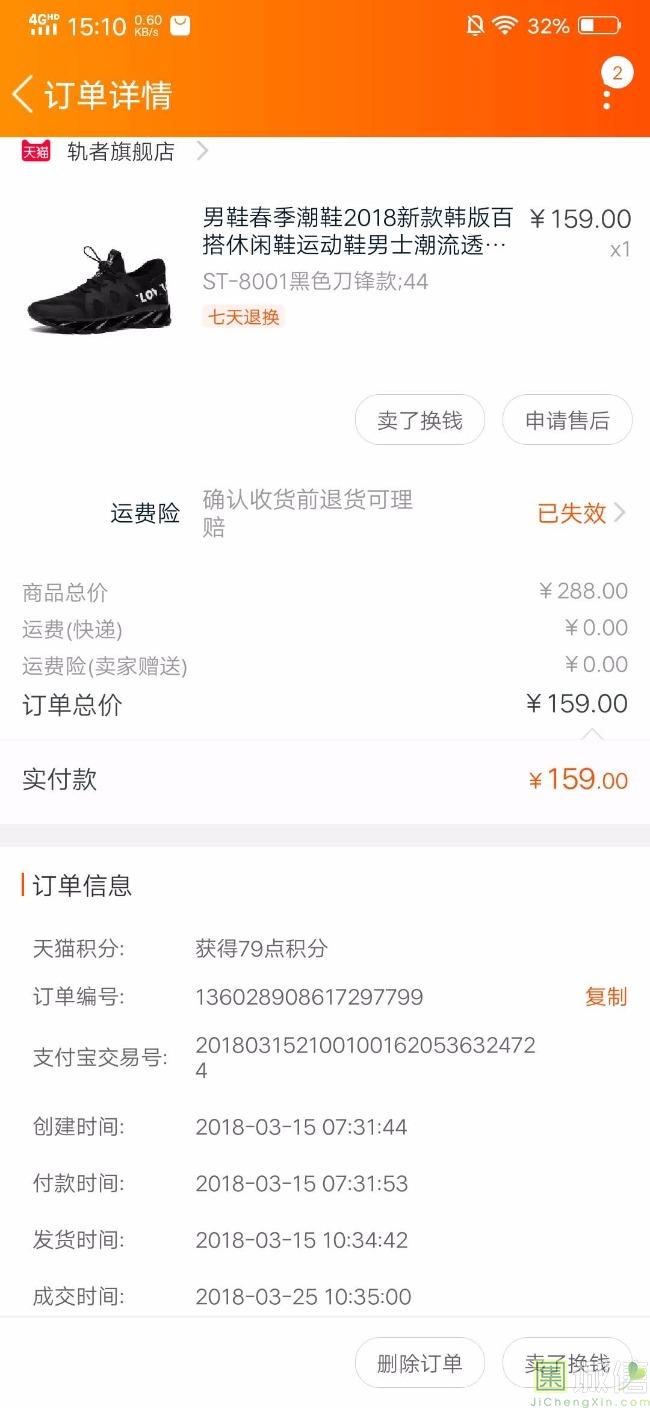Tap the bottom bar 卖了换钱 button
The height and width of the screenshot is (1408, 650).
pos(567,1363)
